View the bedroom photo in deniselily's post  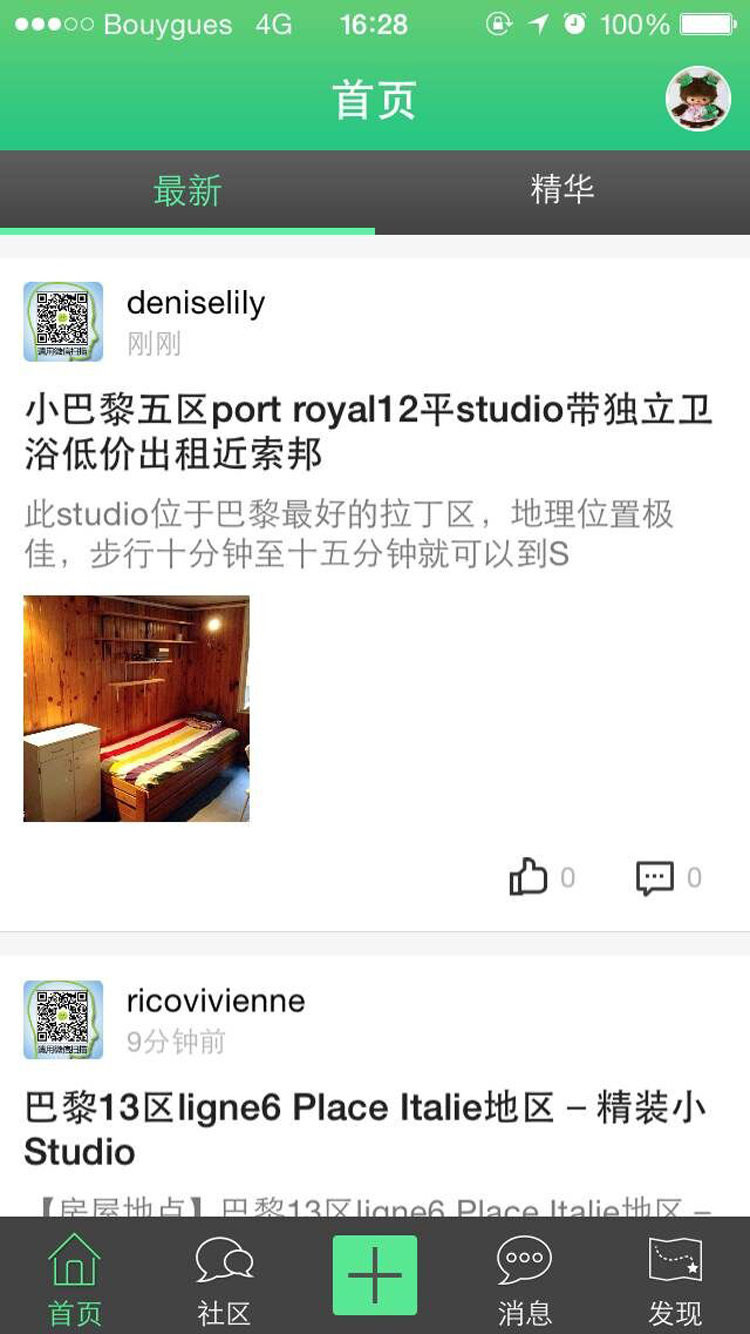[x=136, y=708]
